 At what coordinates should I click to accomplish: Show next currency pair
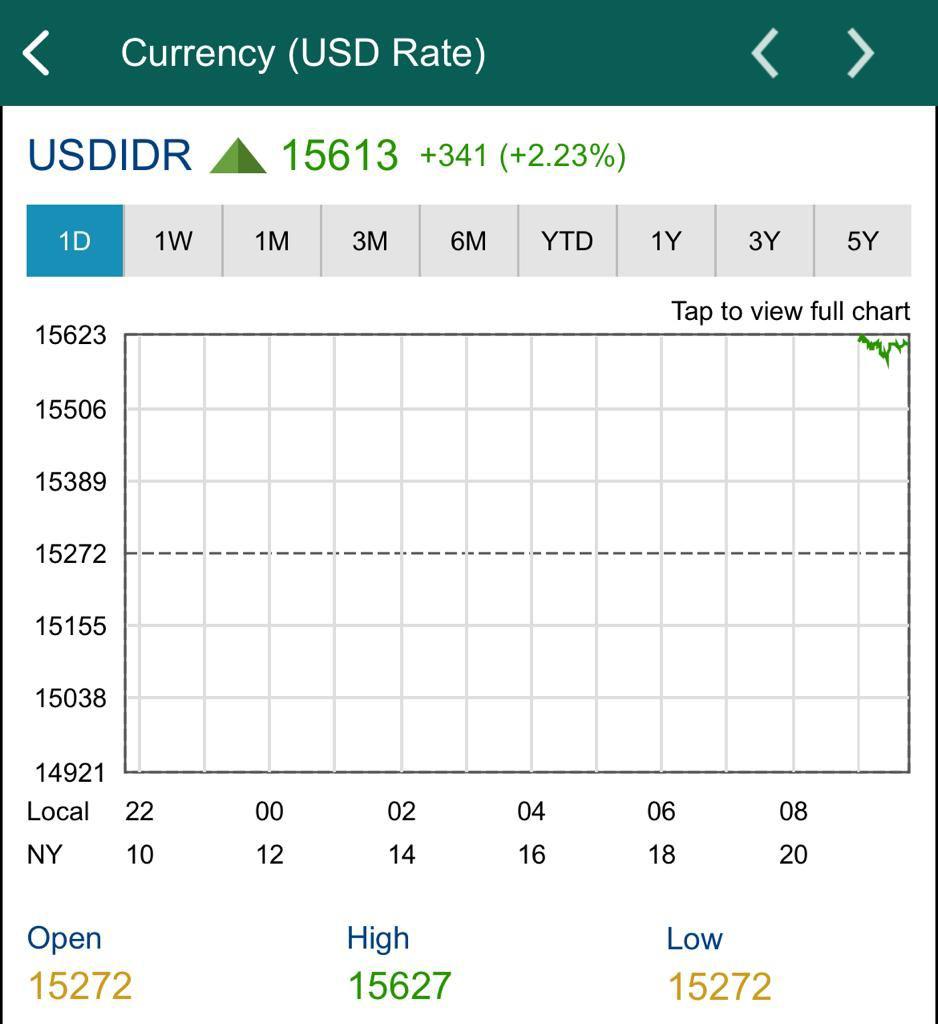pyautogui.click(x=859, y=53)
